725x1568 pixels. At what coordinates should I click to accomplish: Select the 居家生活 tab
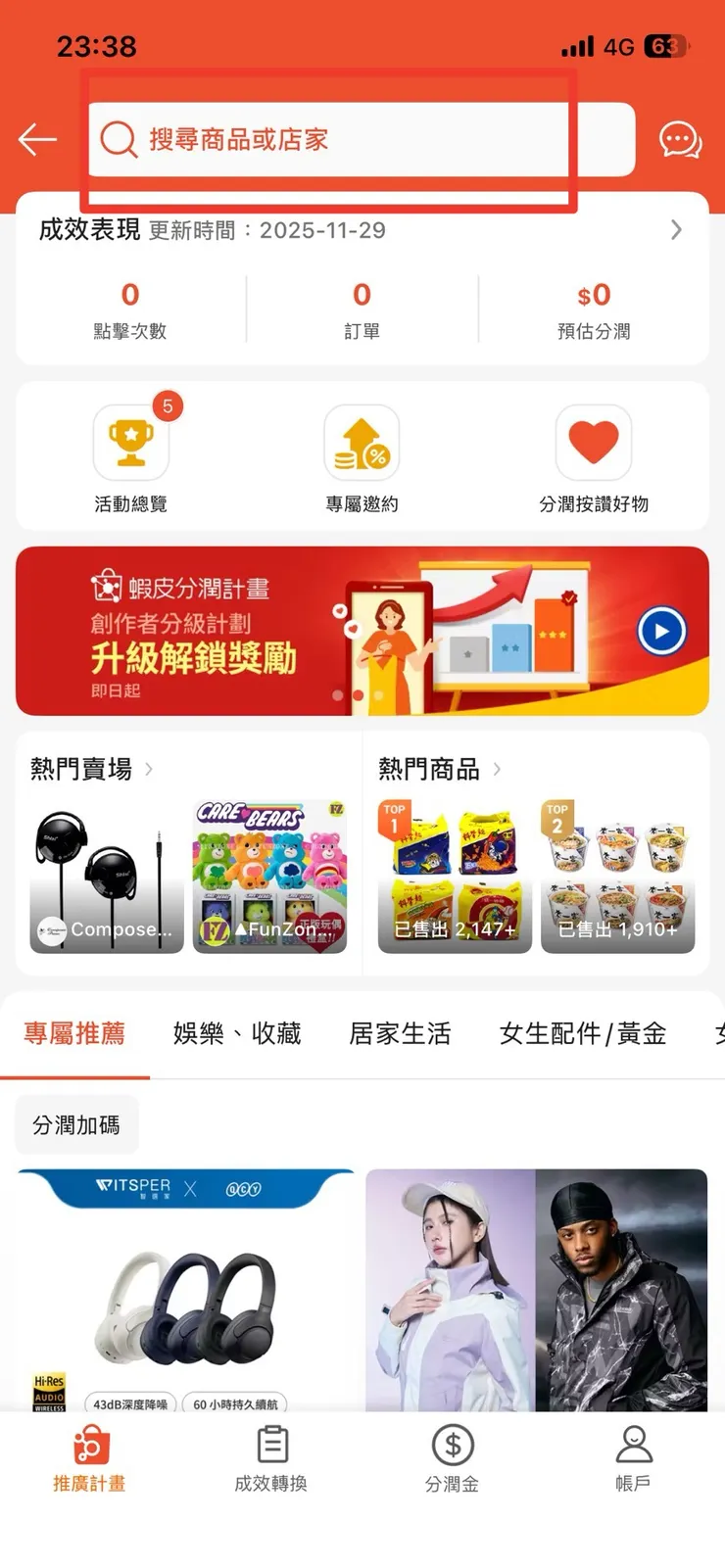coord(401,1033)
